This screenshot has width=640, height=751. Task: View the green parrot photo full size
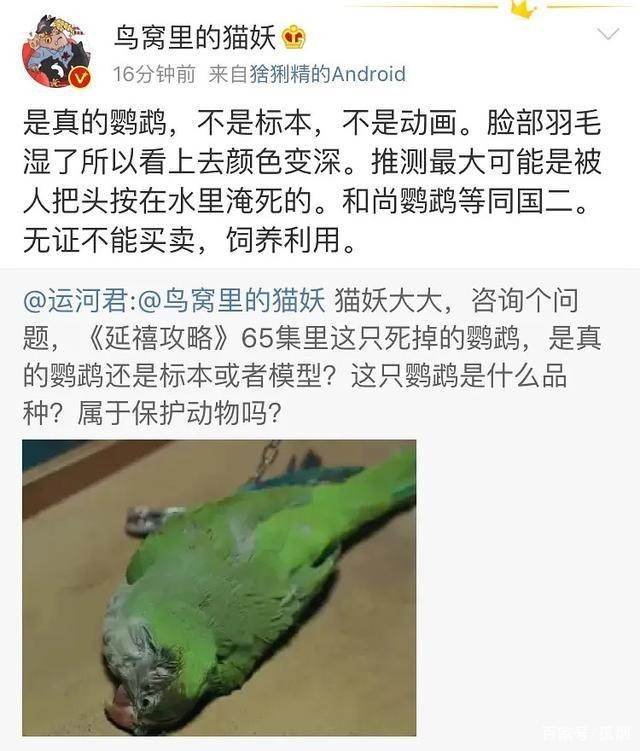point(219,587)
